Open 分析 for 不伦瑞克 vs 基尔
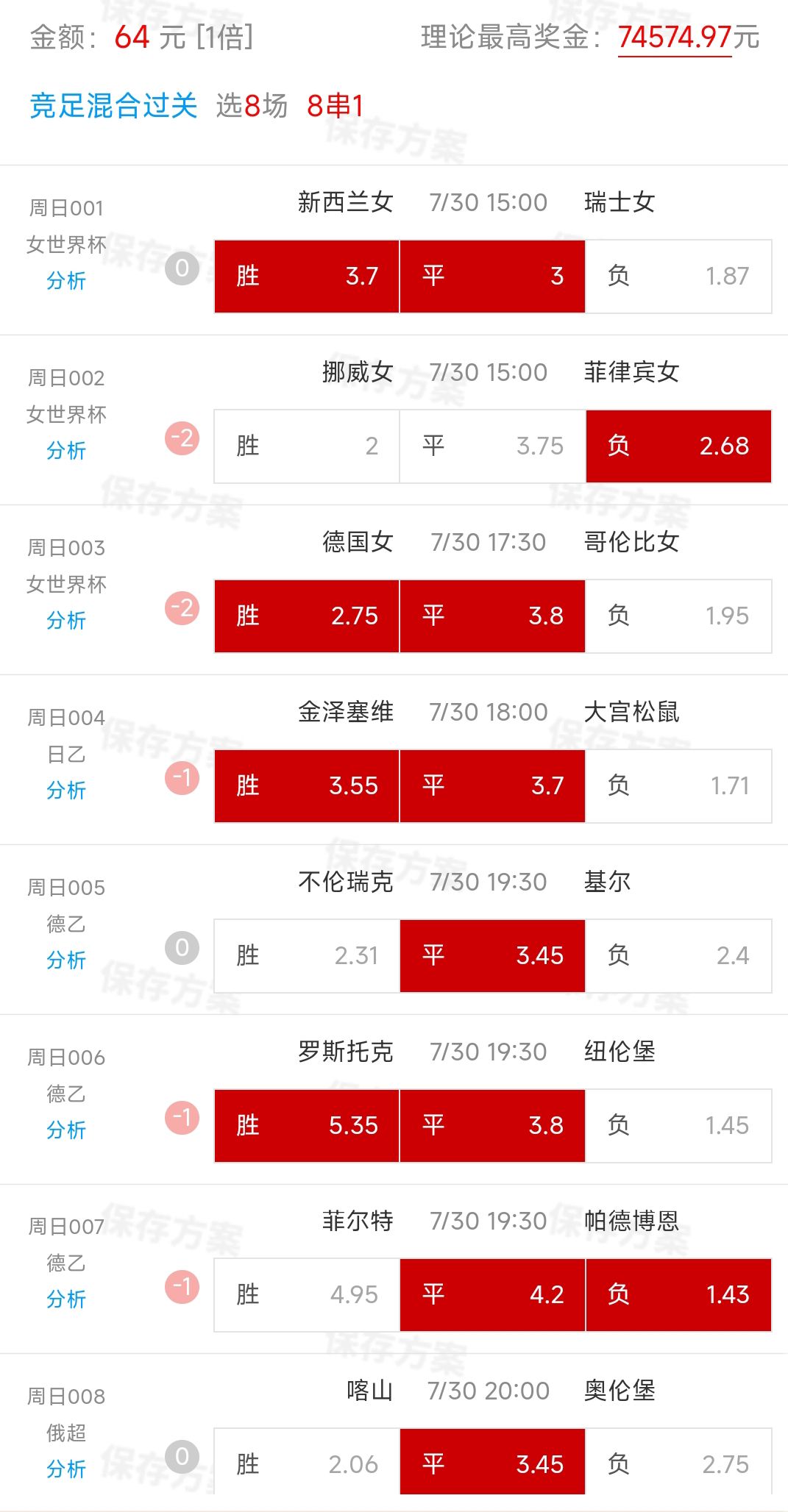Viewport: 788px width, 1512px height. [x=66, y=960]
